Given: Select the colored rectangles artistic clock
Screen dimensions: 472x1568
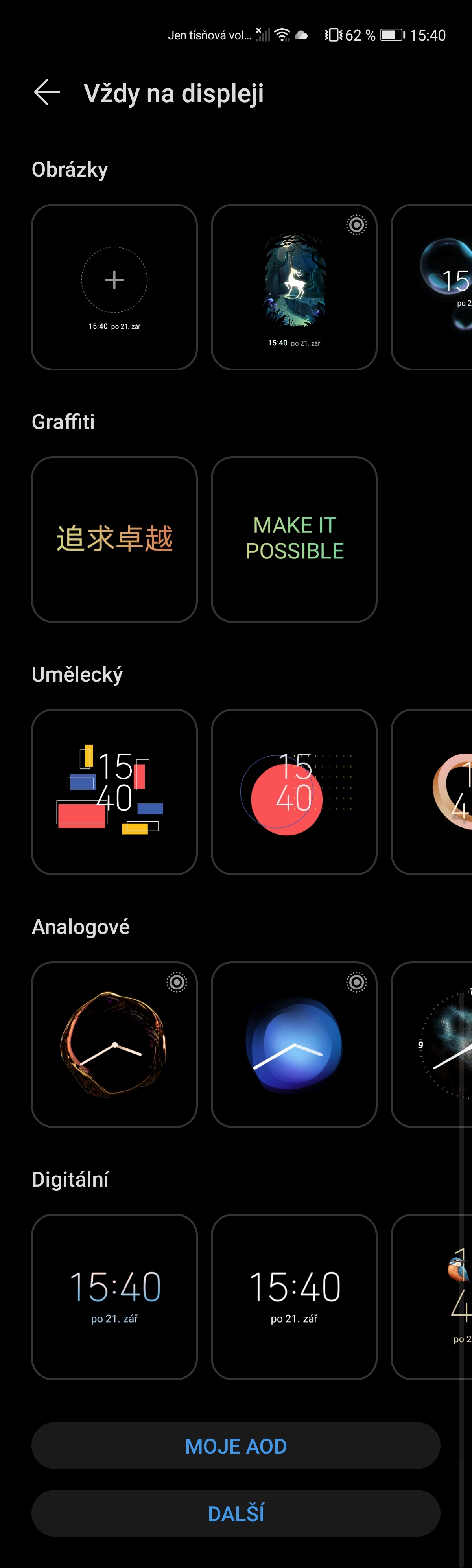Looking at the screenshot, I should 114,791.
